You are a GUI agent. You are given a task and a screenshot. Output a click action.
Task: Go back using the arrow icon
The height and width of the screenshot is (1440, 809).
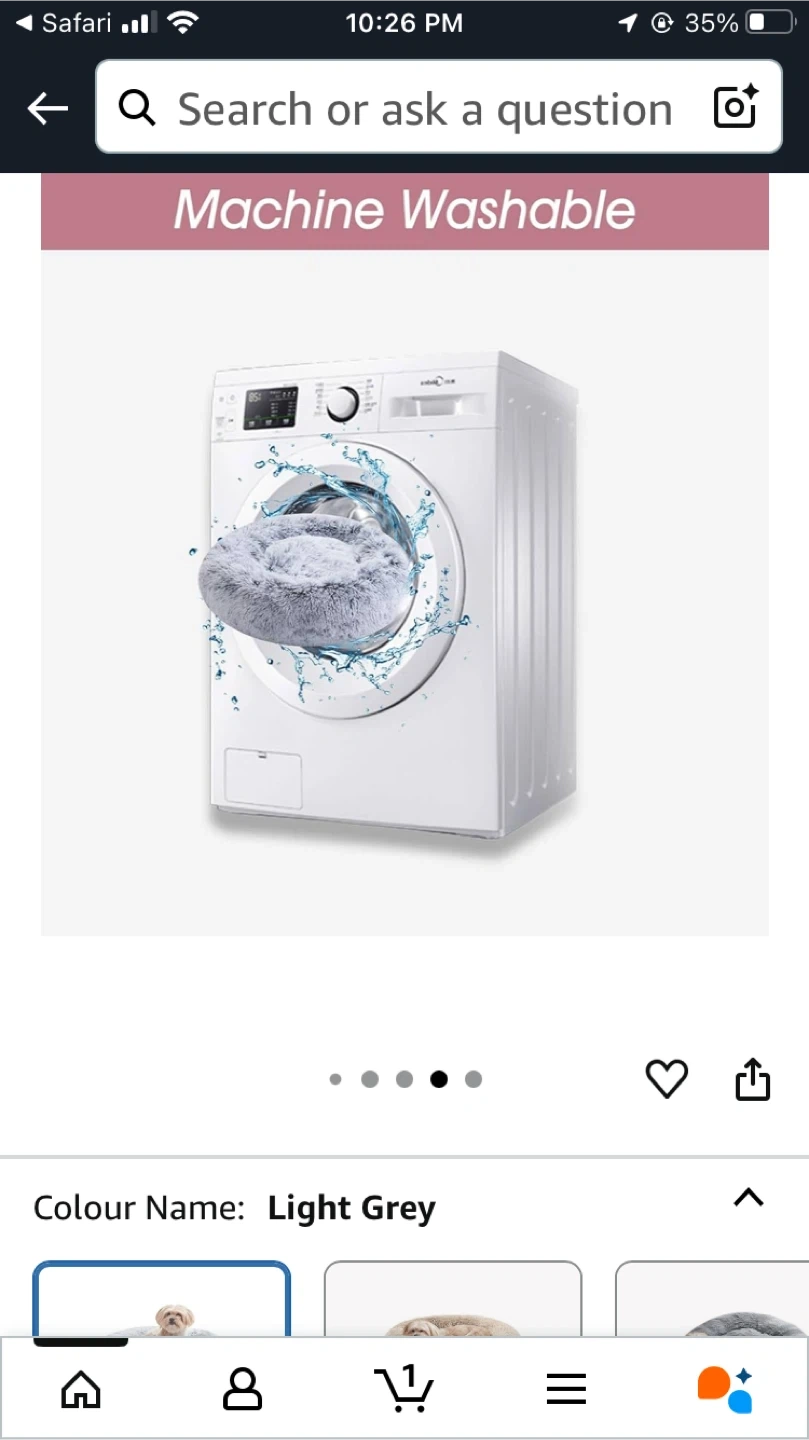coord(47,108)
